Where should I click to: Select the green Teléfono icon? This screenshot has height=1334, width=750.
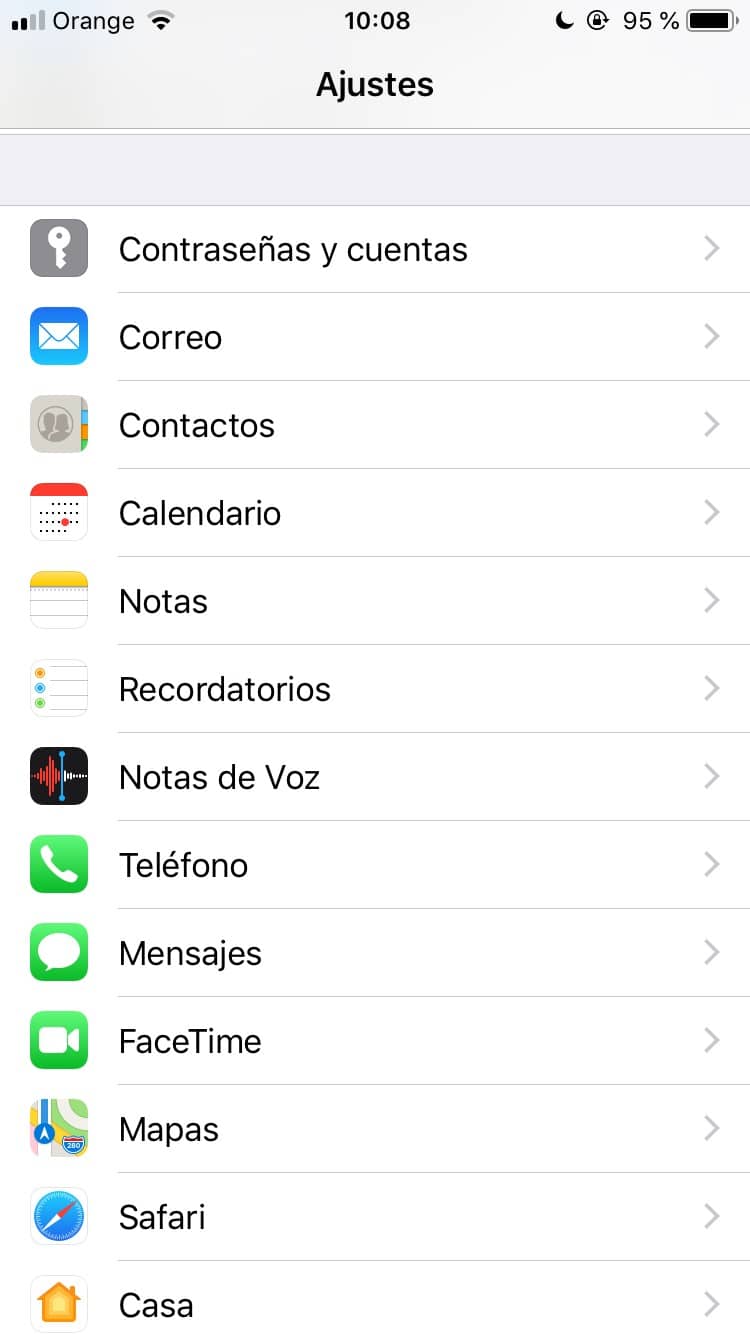(58, 865)
